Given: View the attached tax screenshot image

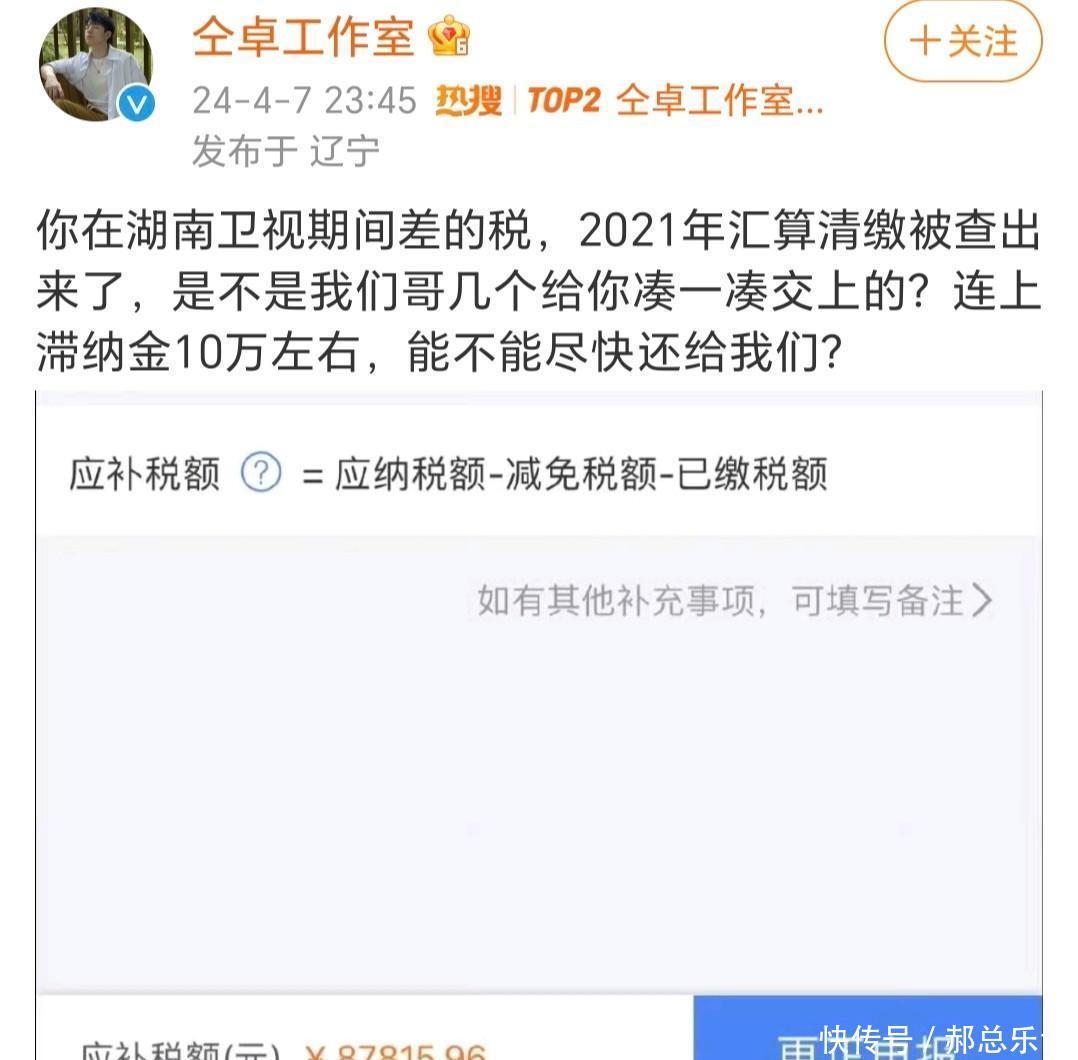Looking at the screenshot, I should click(538, 720).
